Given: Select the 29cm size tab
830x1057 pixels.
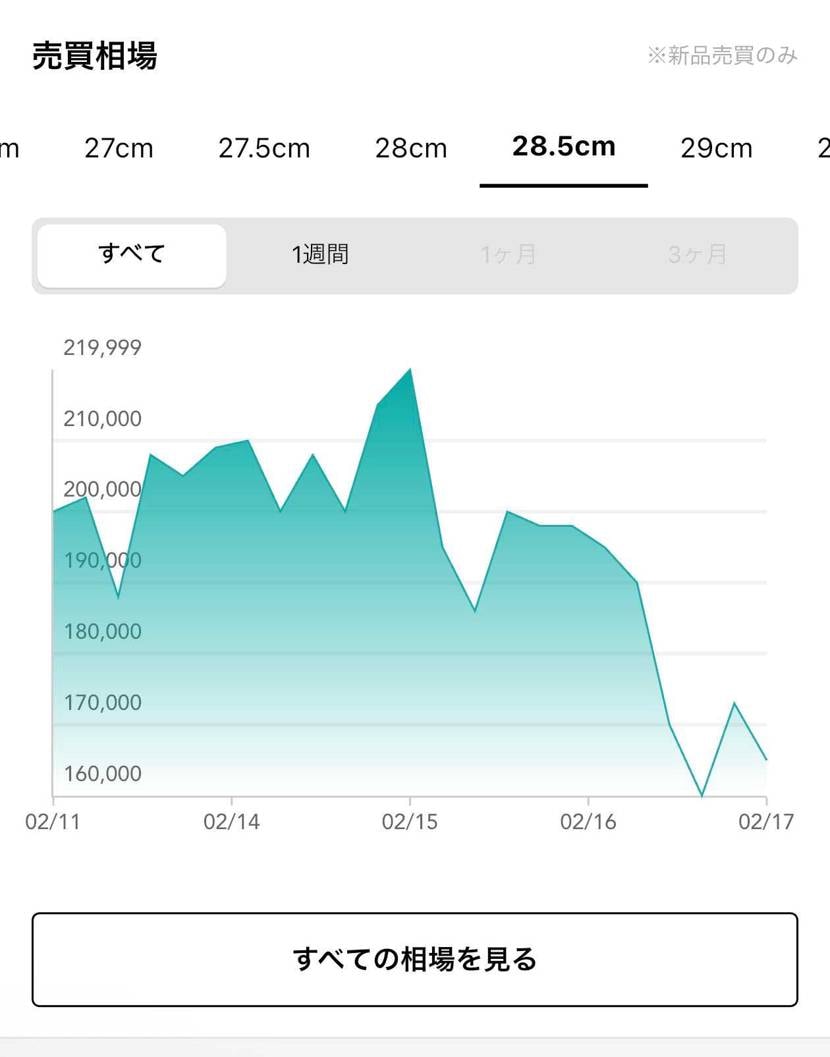Looking at the screenshot, I should (716, 148).
